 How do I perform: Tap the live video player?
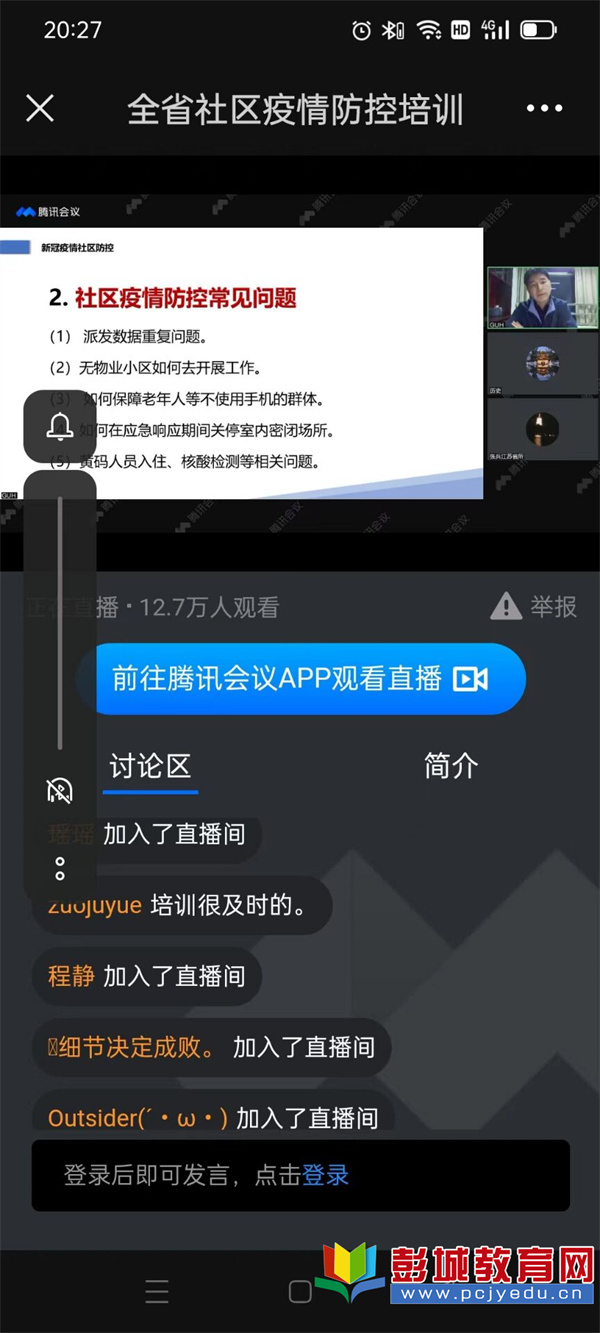point(300,362)
